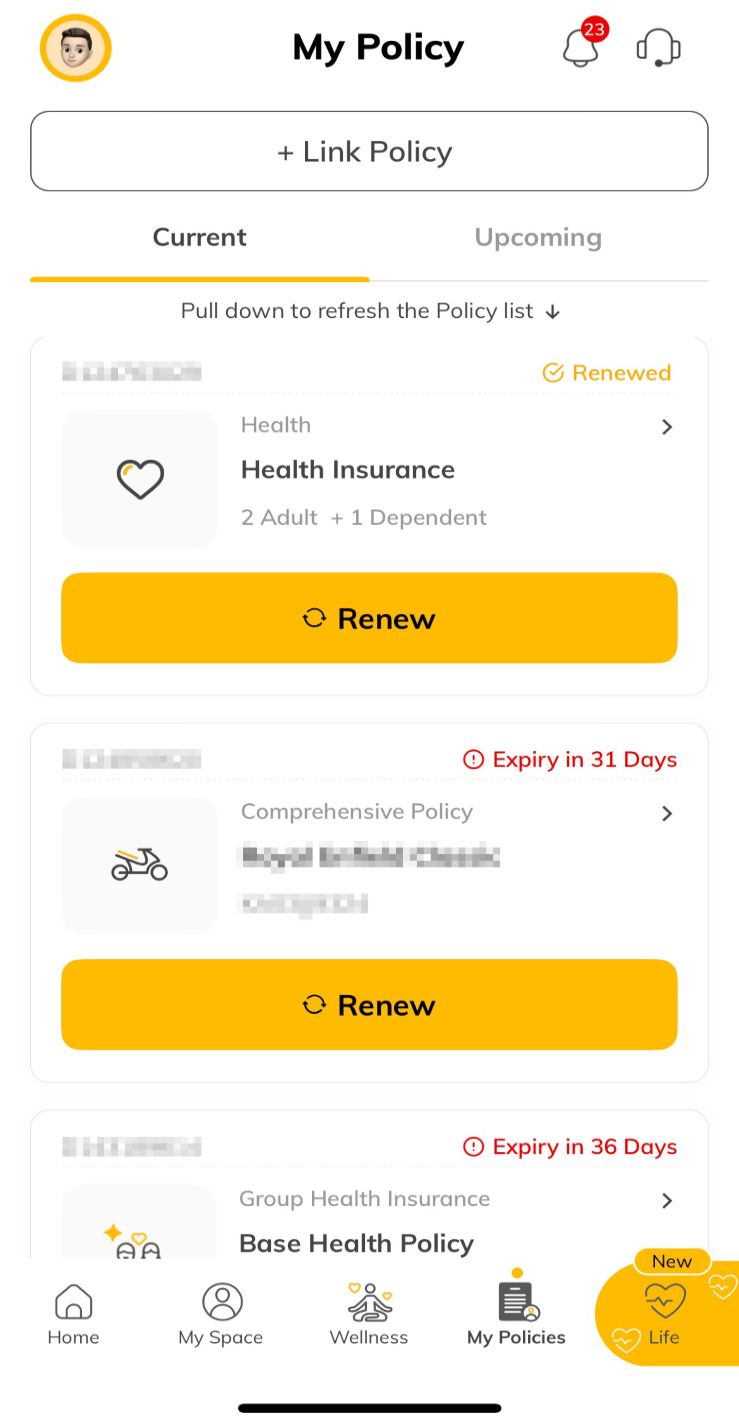Open the new Life tab

663,1315
